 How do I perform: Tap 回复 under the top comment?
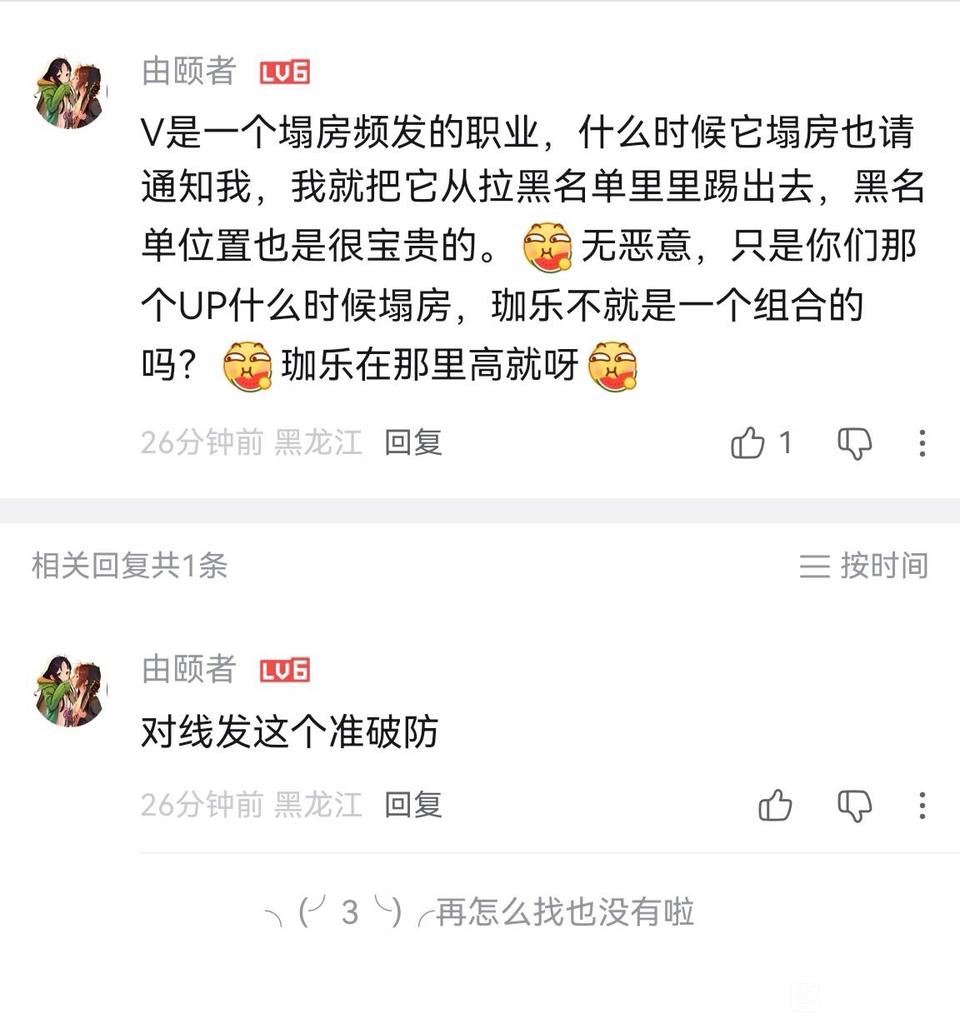click(x=413, y=442)
